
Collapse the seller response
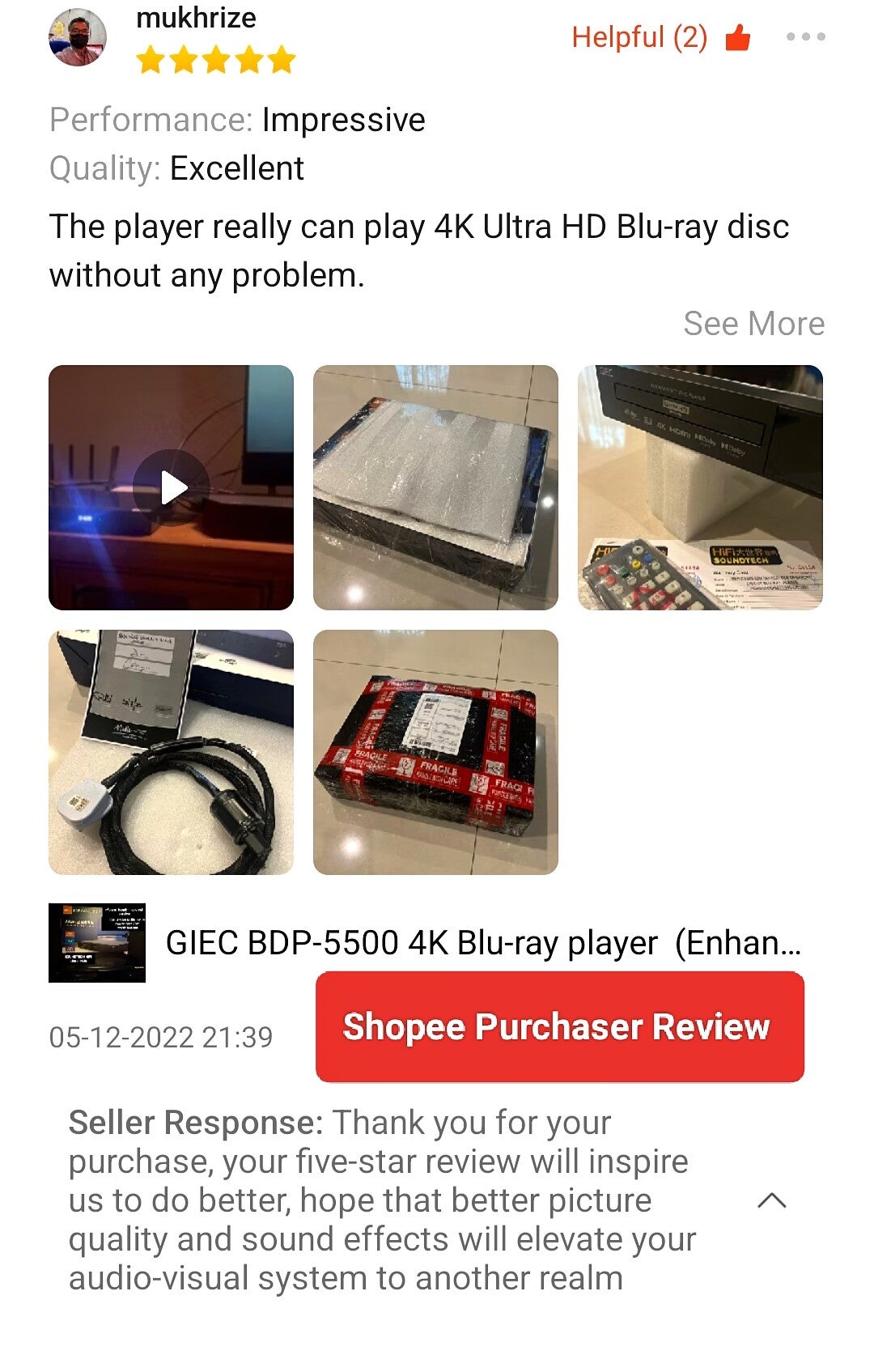[x=771, y=1200]
